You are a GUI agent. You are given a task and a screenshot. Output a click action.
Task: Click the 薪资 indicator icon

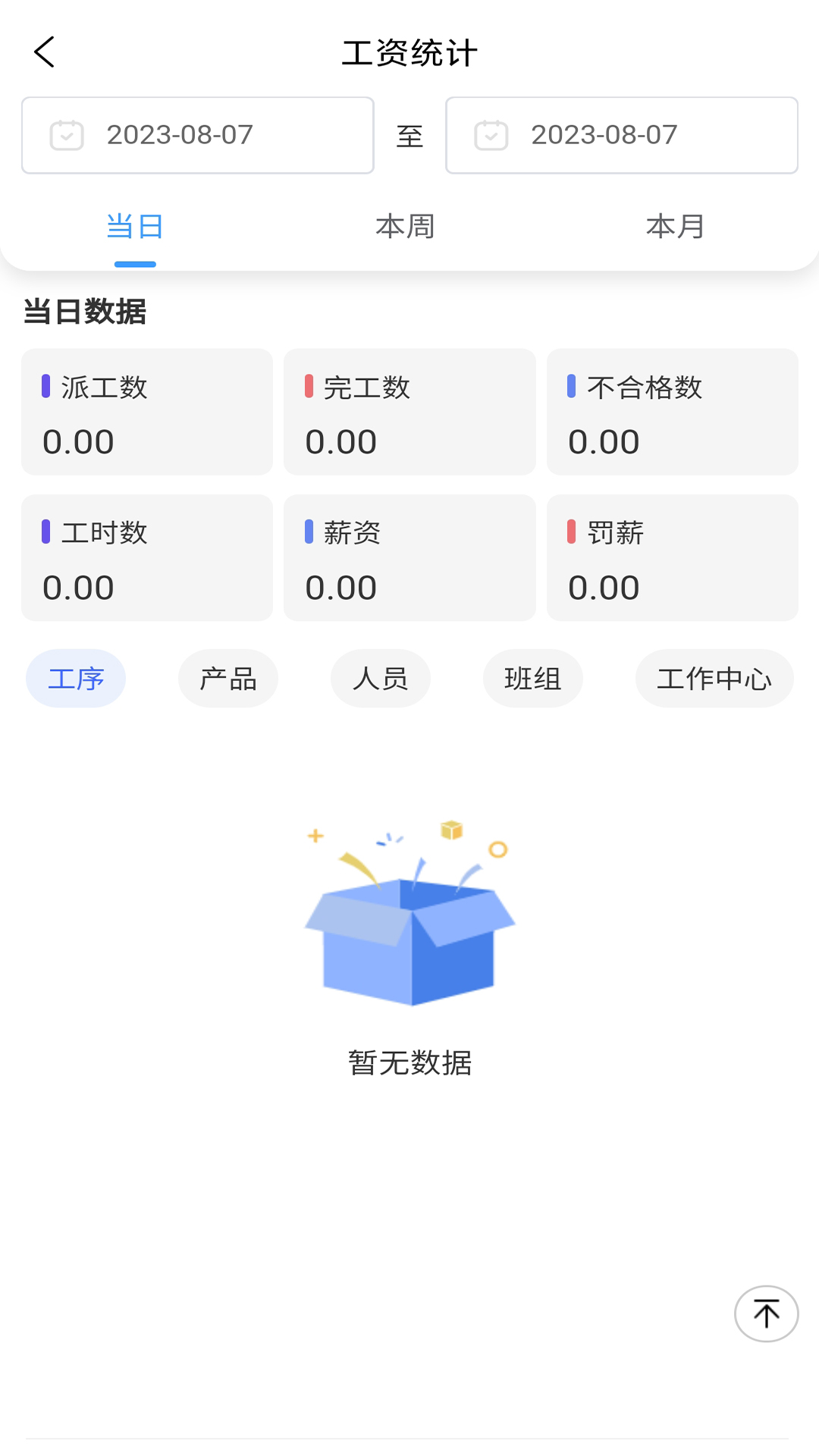(310, 532)
